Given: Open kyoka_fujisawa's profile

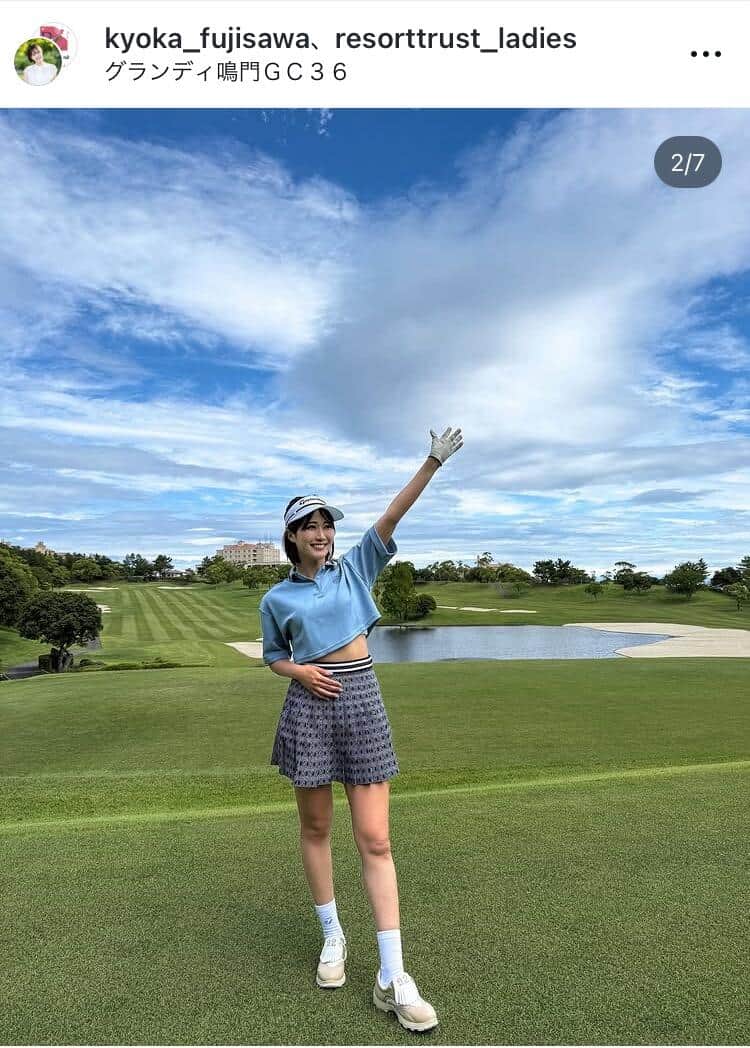Looking at the screenshot, I should (x=205, y=39).
